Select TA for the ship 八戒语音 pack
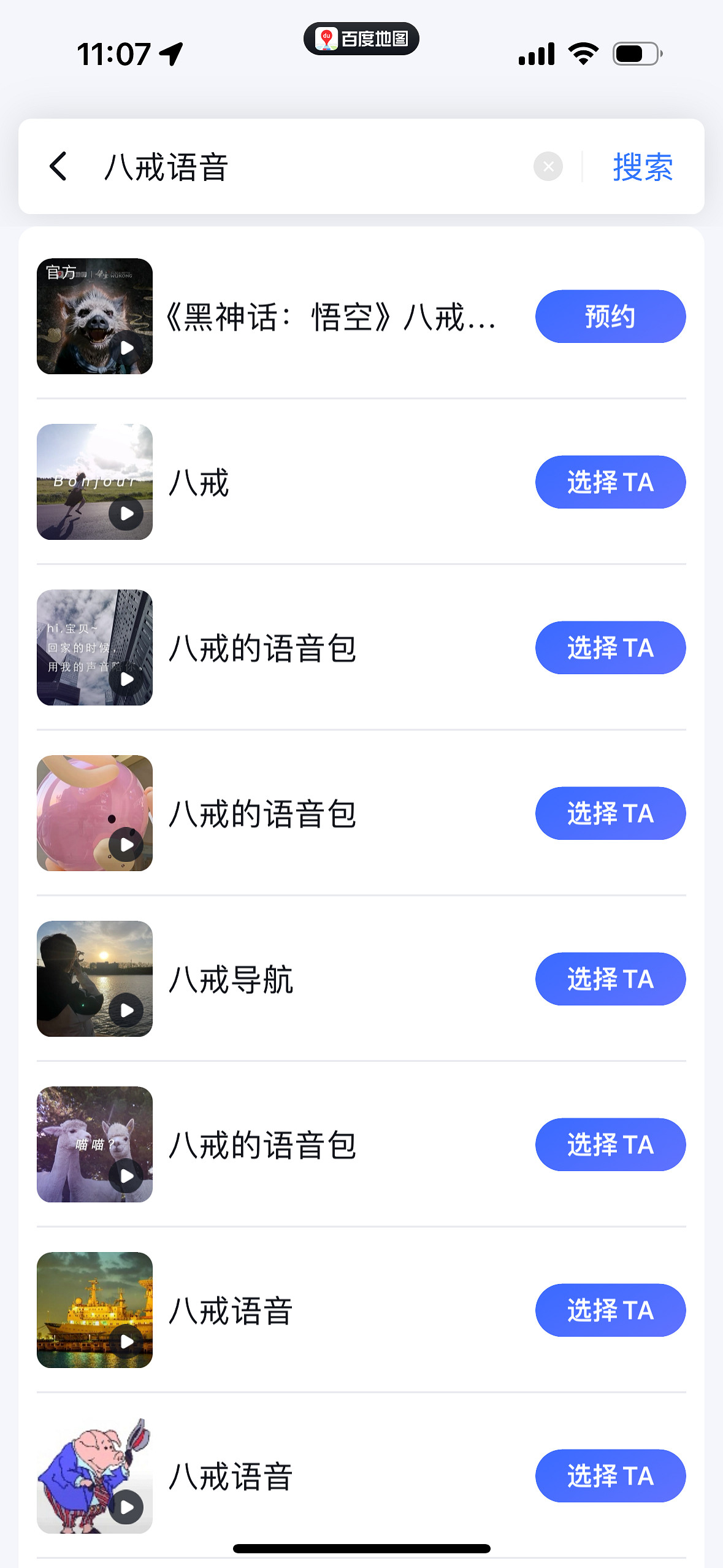 click(x=610, y=1310)
